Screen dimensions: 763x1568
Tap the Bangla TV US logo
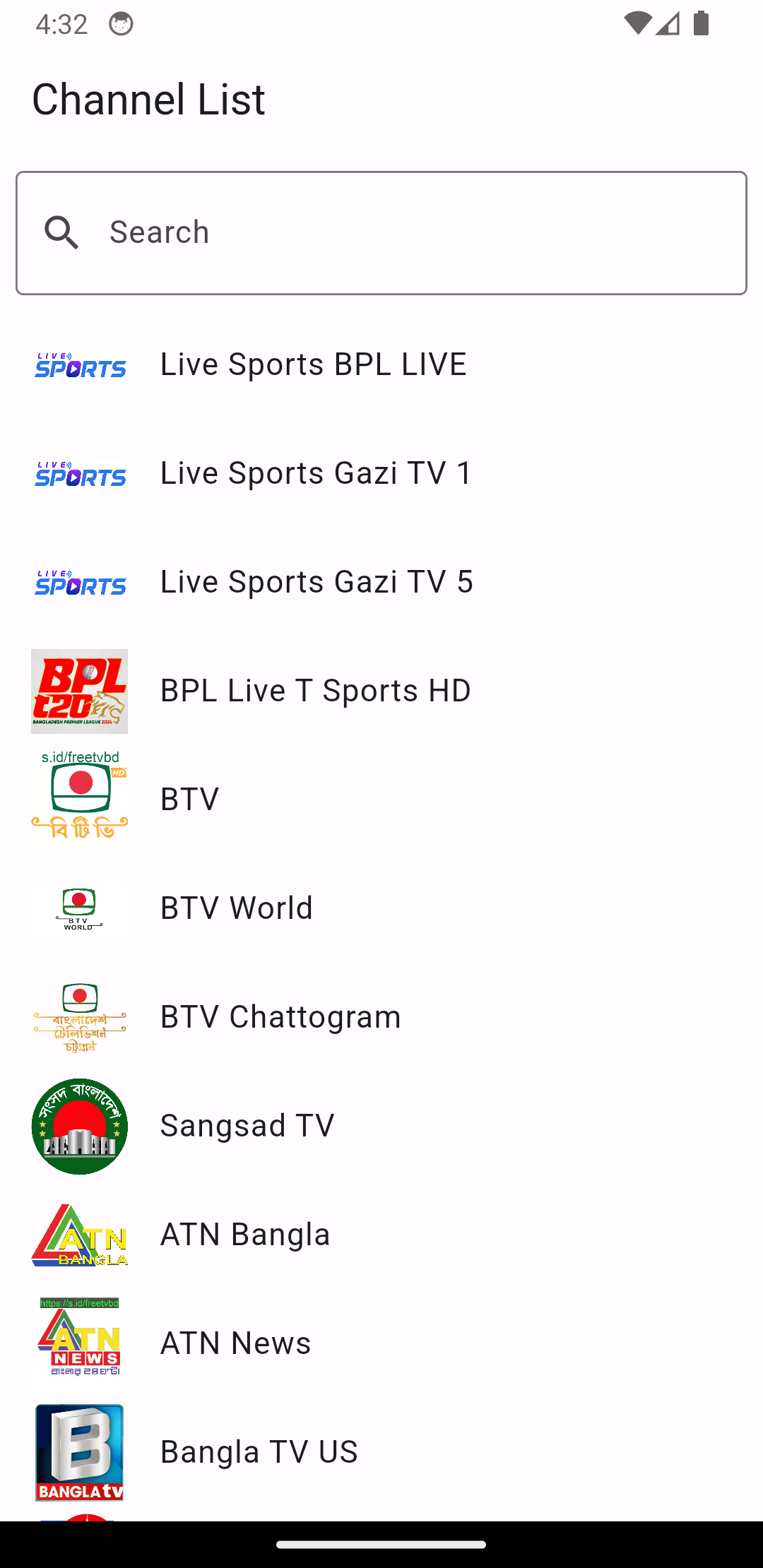pyautogui.click(x=79, y=1452)
